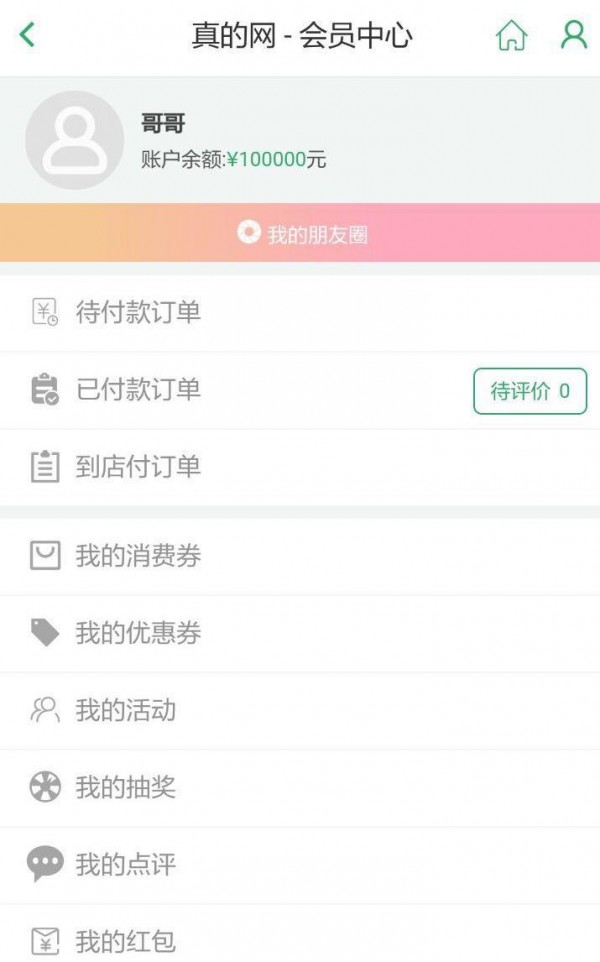Tap the 待评价 0 button
This screenshot has height=962, width=600.
click(529, 391)
